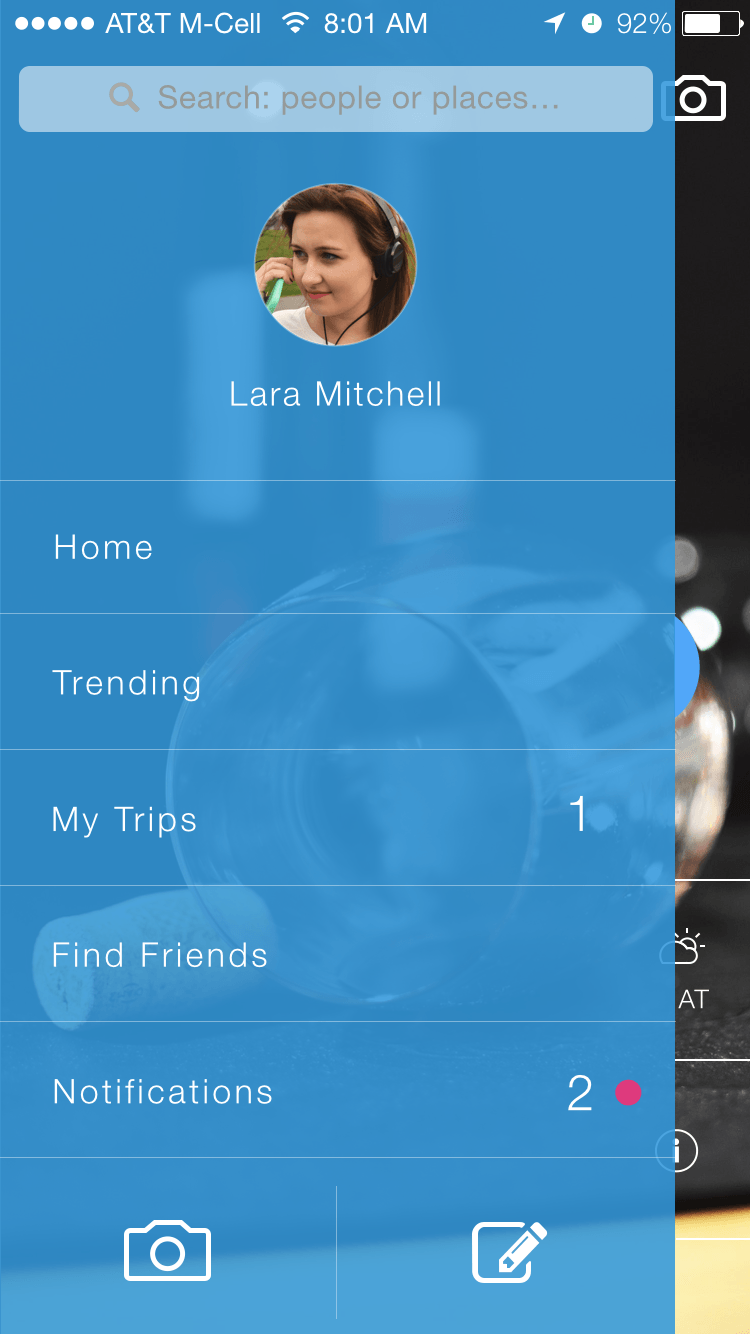Image resolution: width=750 pixels, height=1334 pixels.
Task: Open the info icon on the right edge
Action: (x=678, y=1151)
